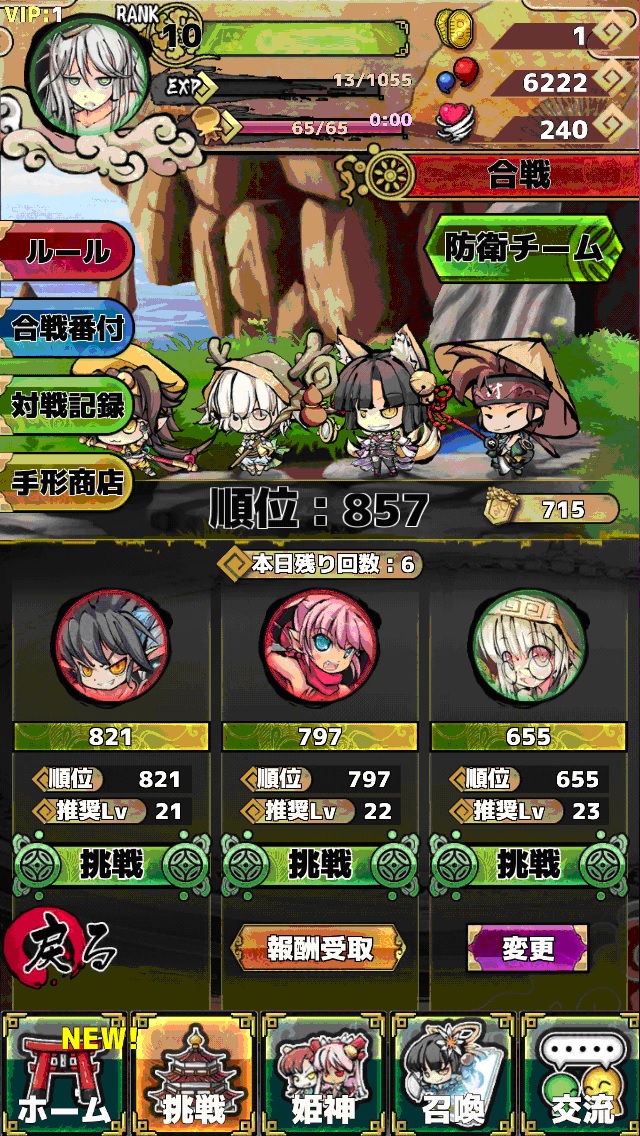View 対戦記録 battle records

click(x=67, y=404)
